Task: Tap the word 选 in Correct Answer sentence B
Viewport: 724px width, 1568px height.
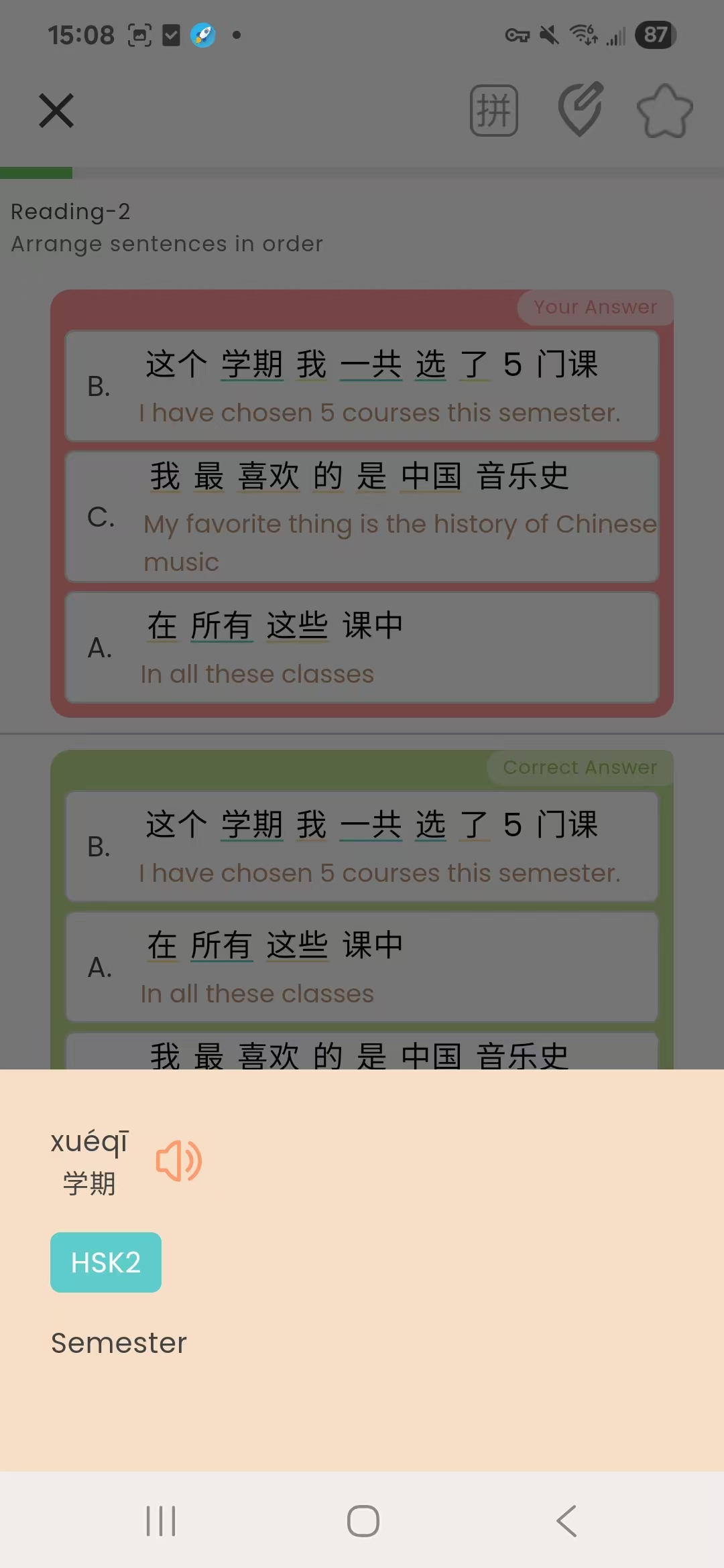Action: point(430,826)
